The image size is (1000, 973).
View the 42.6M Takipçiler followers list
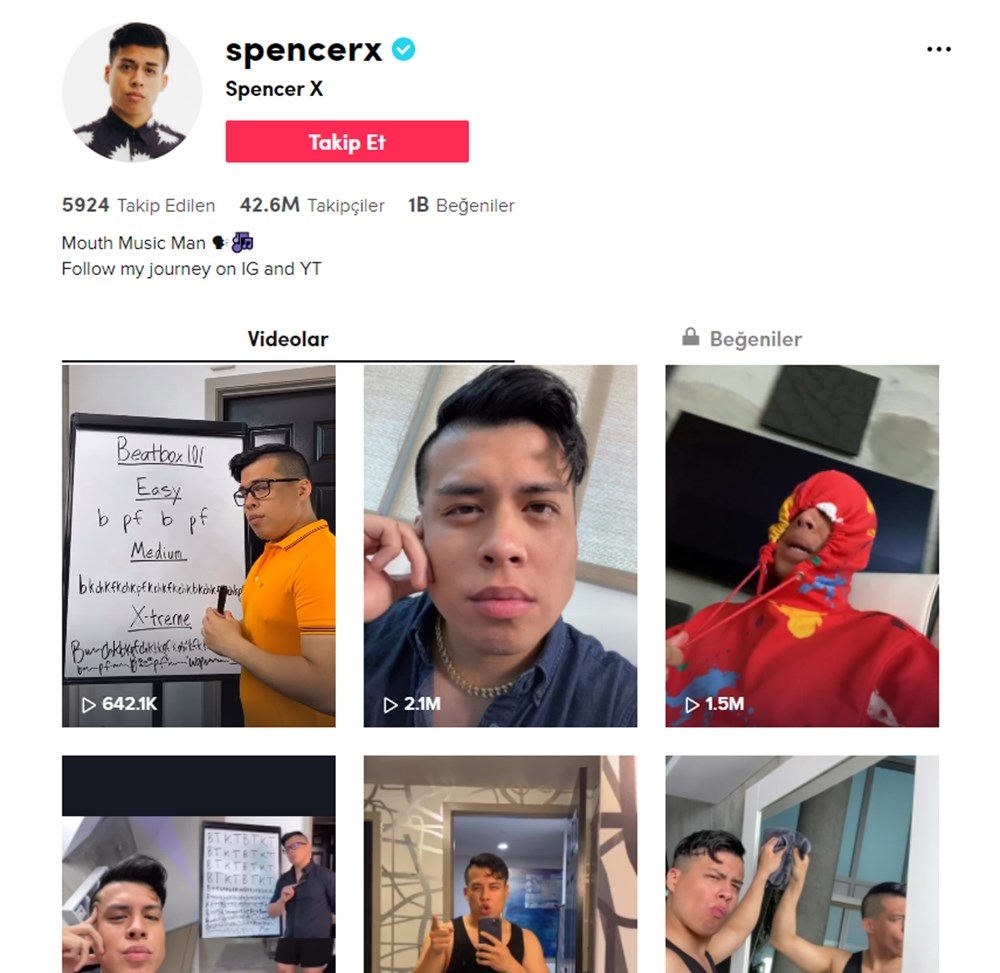tap(312, 205)
